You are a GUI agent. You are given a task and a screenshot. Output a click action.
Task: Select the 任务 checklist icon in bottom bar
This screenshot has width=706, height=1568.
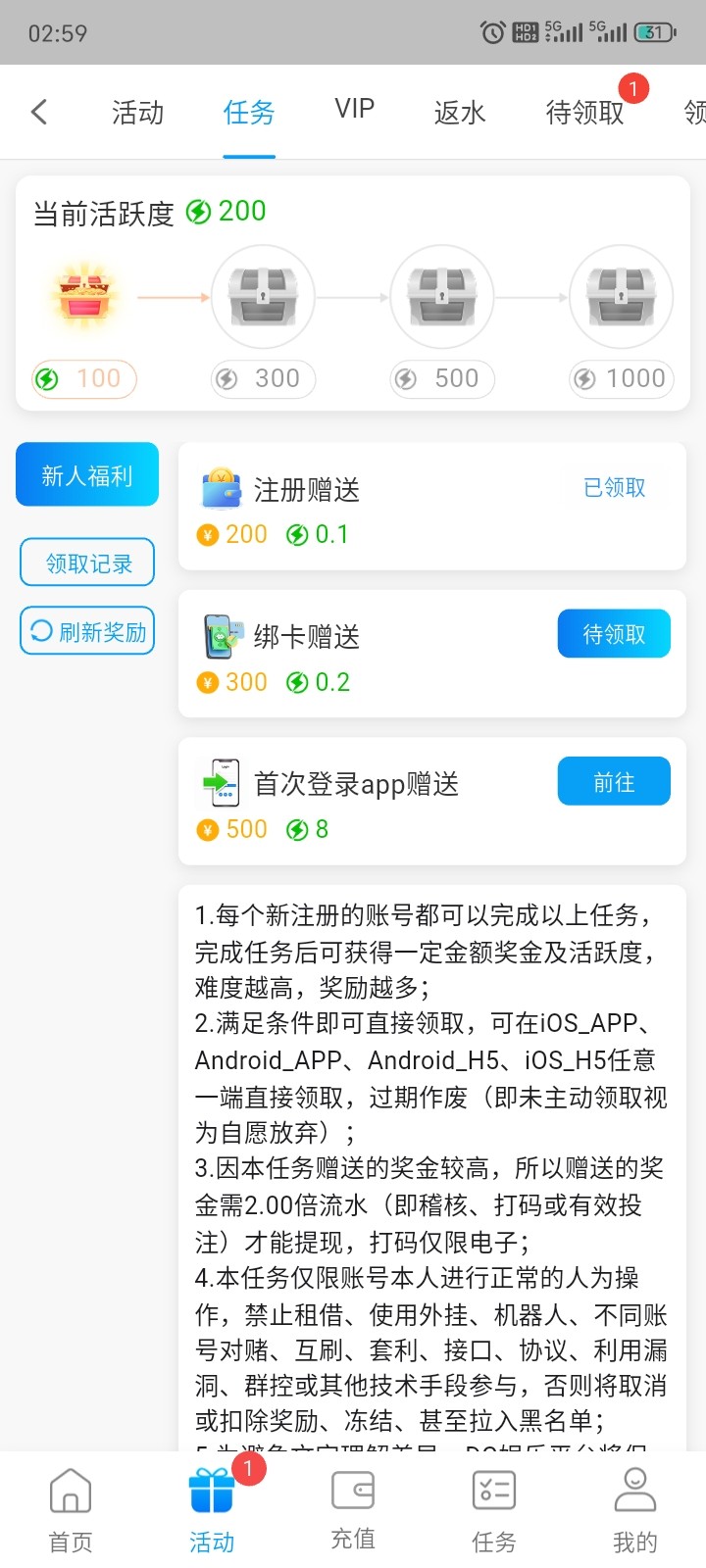493,1490
